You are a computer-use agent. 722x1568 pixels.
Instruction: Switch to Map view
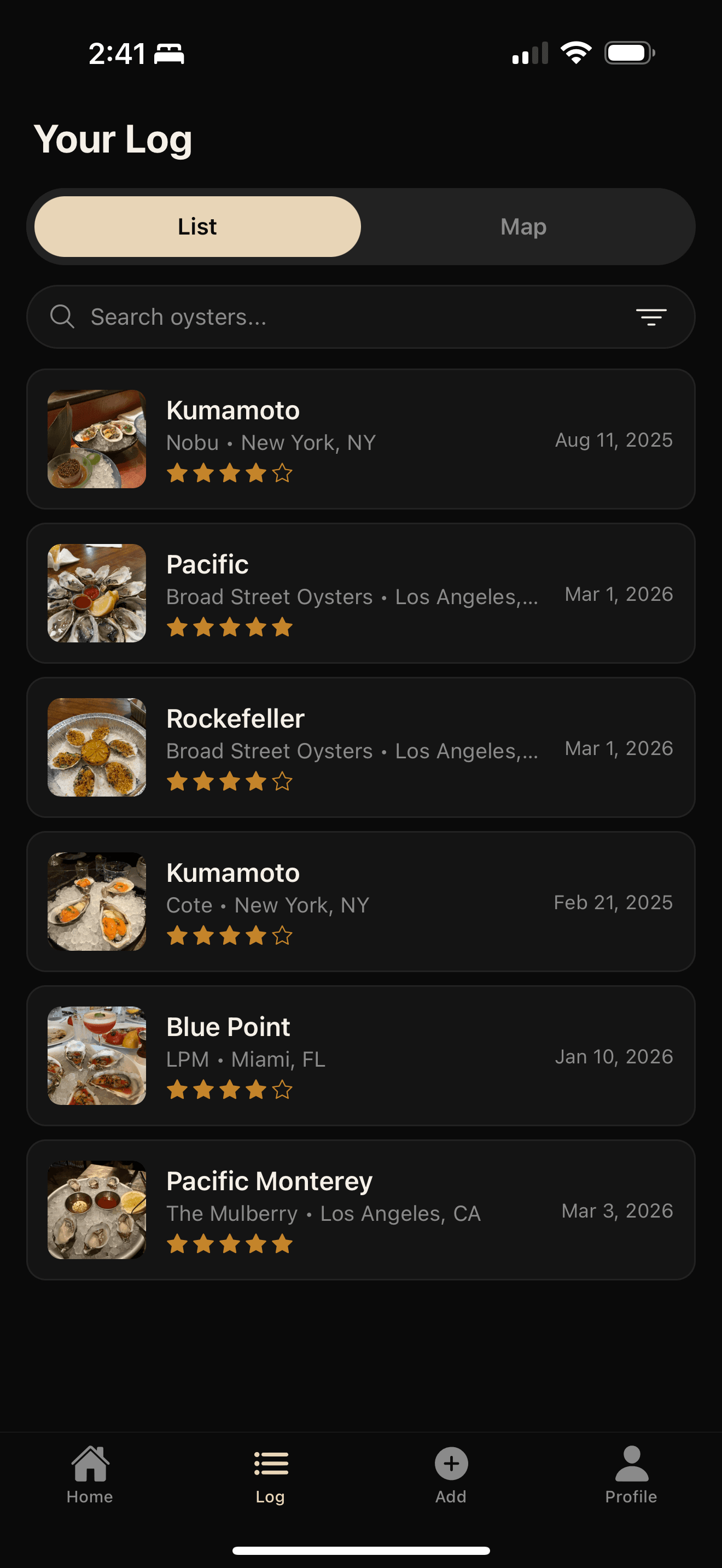click(x=523, y=226)
